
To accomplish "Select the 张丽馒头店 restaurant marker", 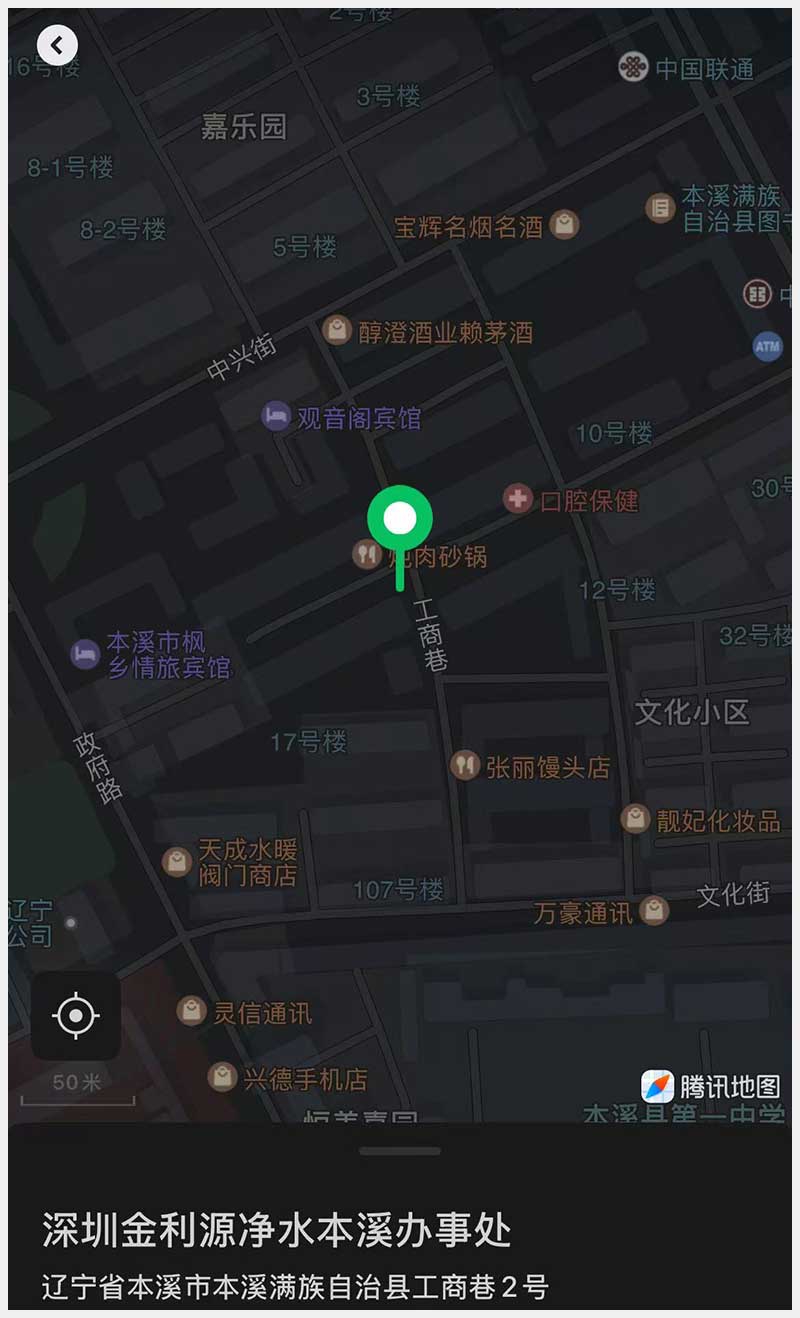I will 465,766.
